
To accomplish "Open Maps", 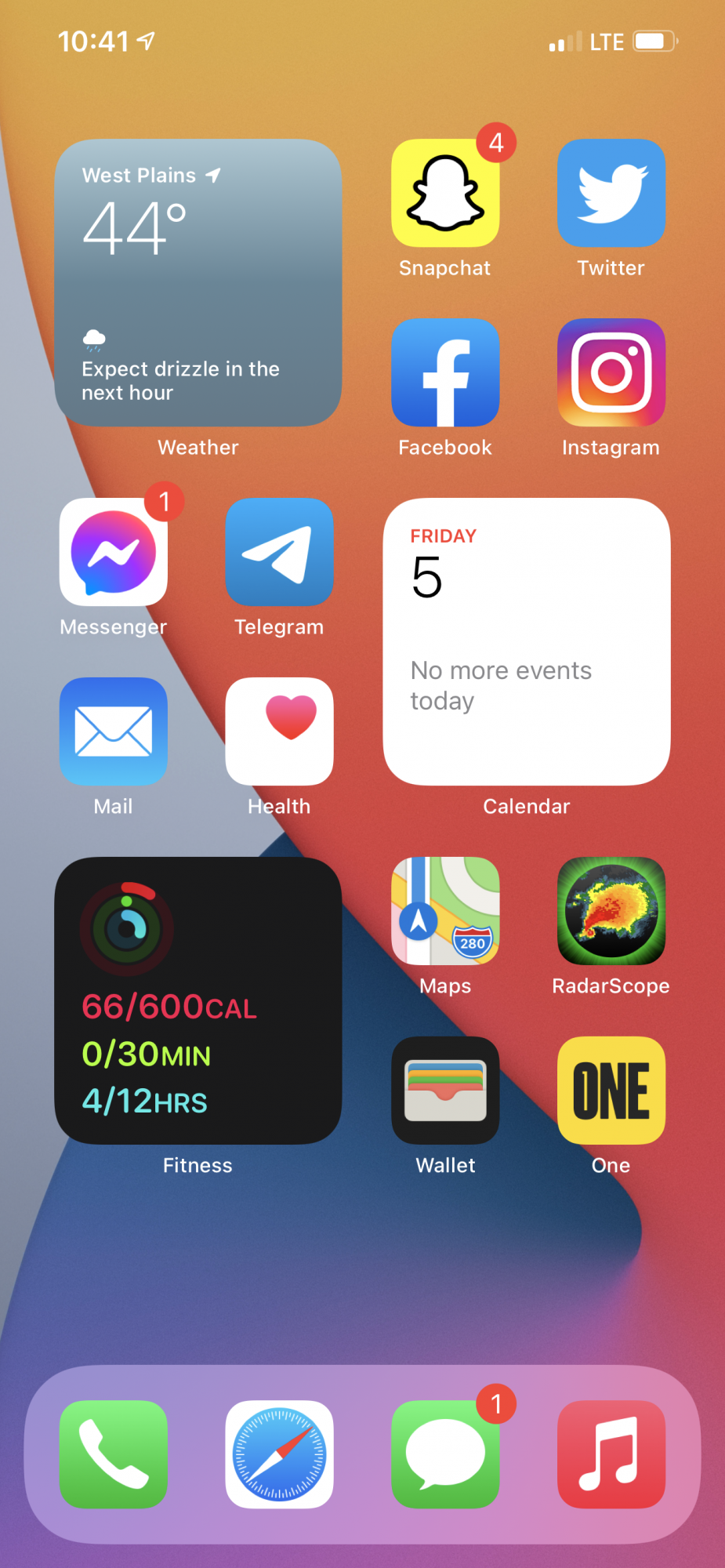I will click(x=445, y=911).
